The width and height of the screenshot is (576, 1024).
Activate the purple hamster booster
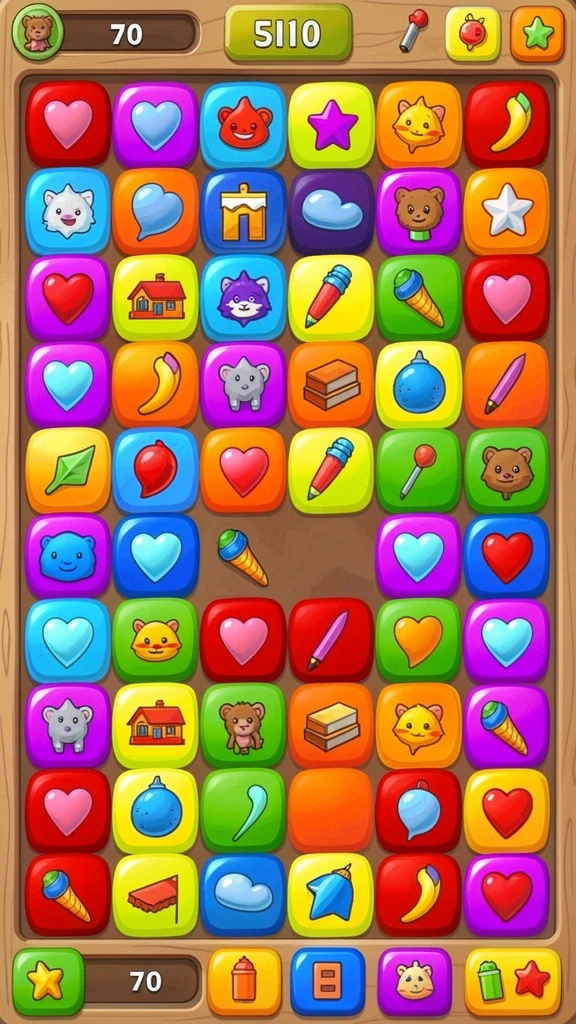pos(414,982)
